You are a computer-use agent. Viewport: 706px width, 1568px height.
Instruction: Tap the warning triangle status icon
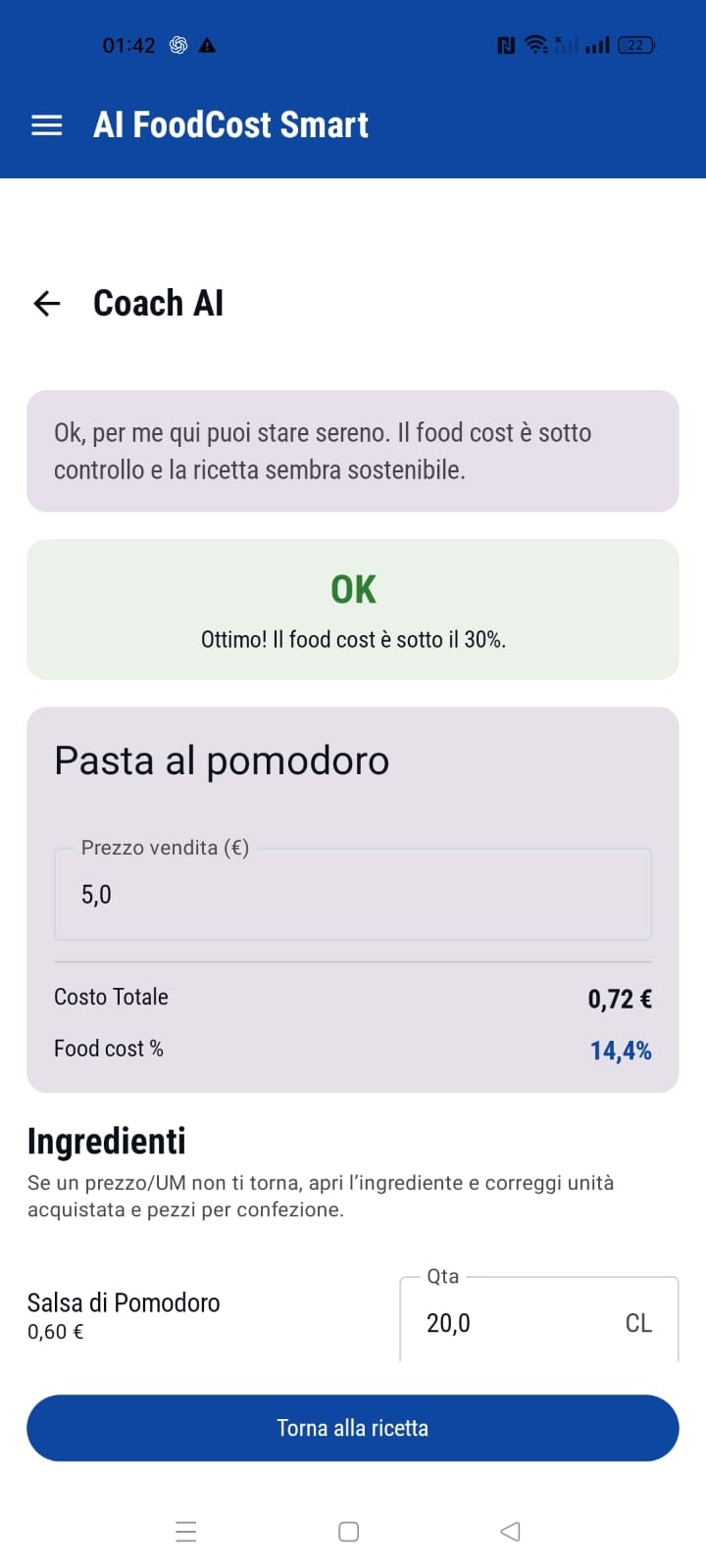pyautogui.click(x=207, y=44)
